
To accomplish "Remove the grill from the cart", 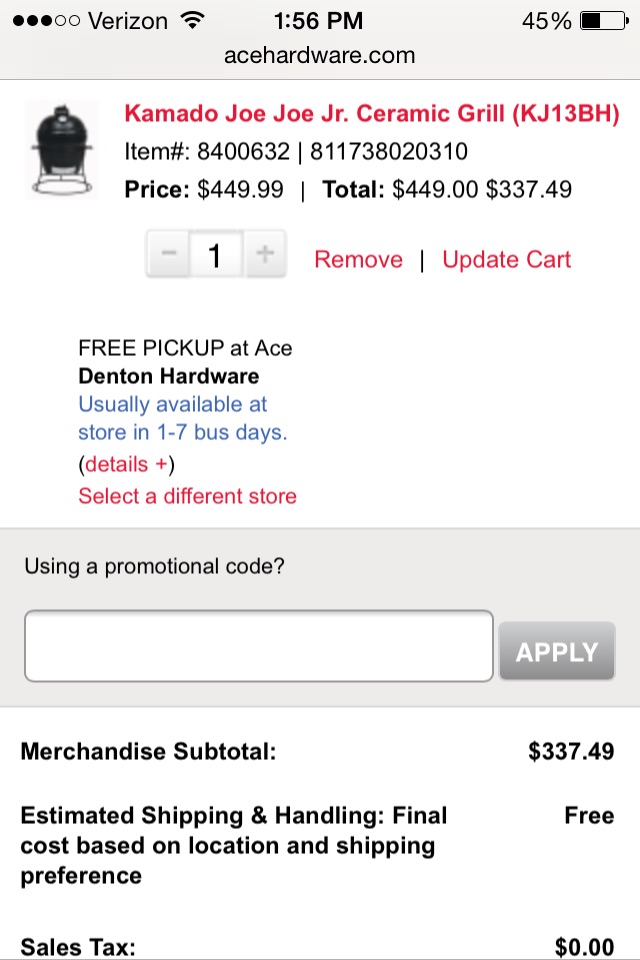I will click(x=358, y=260).
